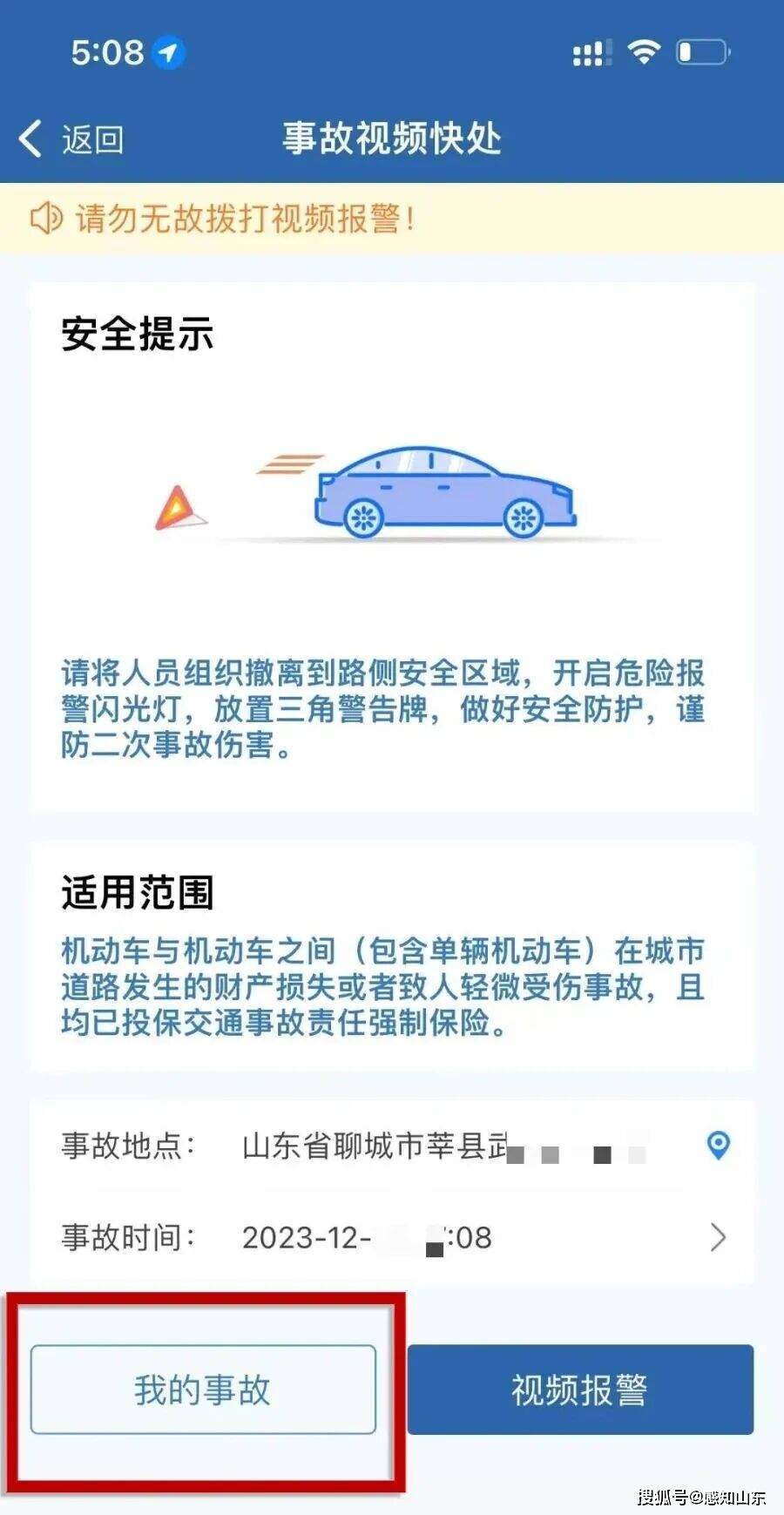Go back using the 返回 button

pos(72,139)
